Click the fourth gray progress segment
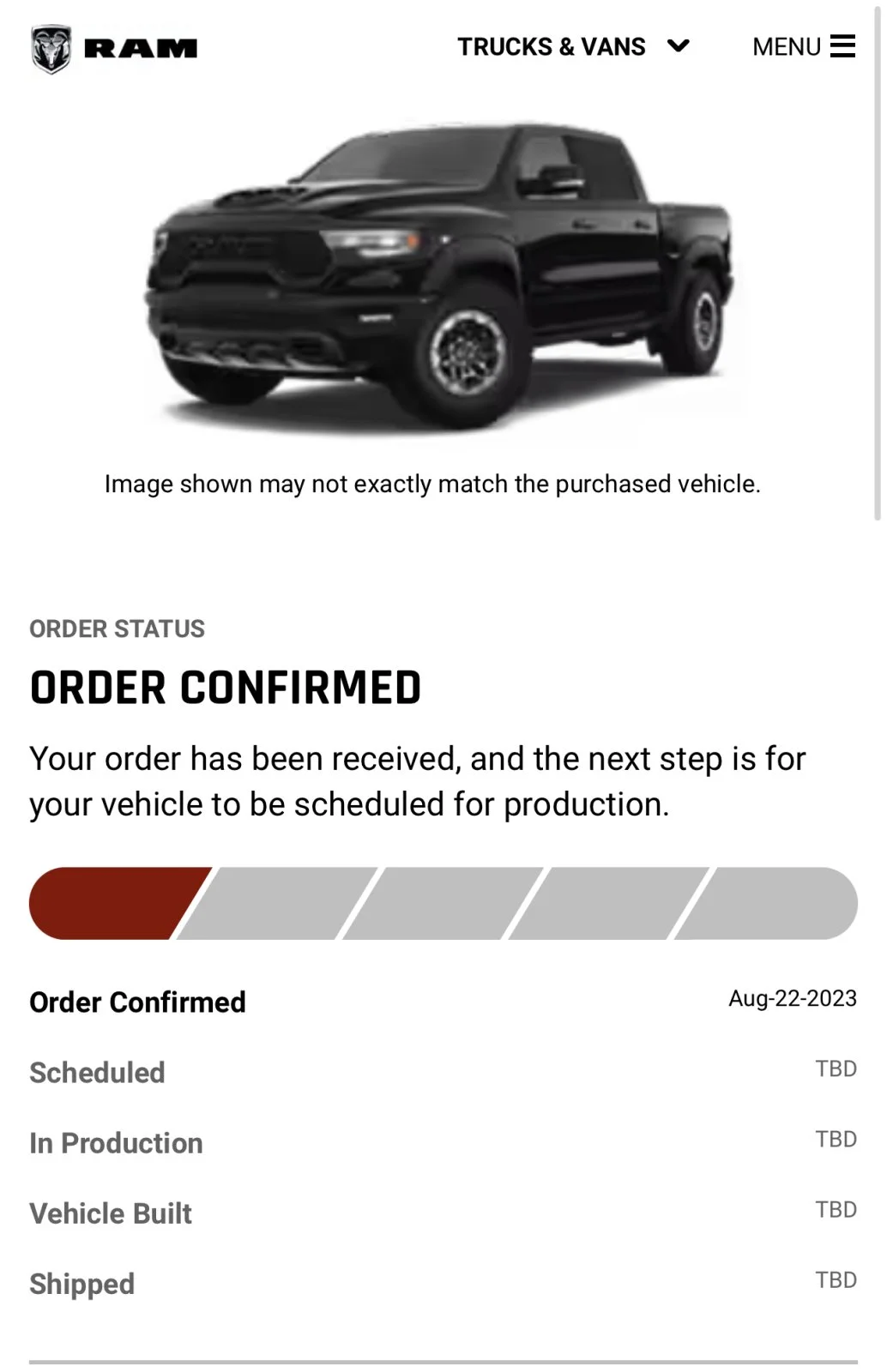The width and height of the screenshot is (887, 1372). tap(609, 902)
